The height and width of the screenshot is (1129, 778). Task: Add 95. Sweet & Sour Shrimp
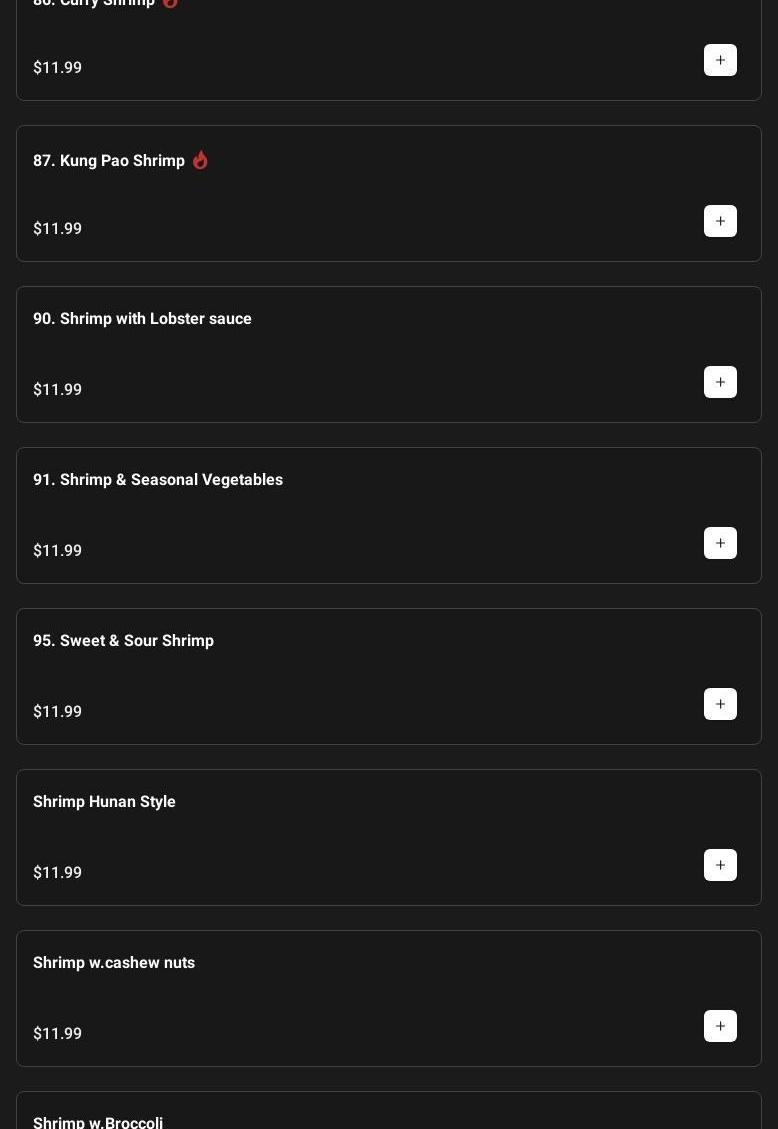coord(720,704)
